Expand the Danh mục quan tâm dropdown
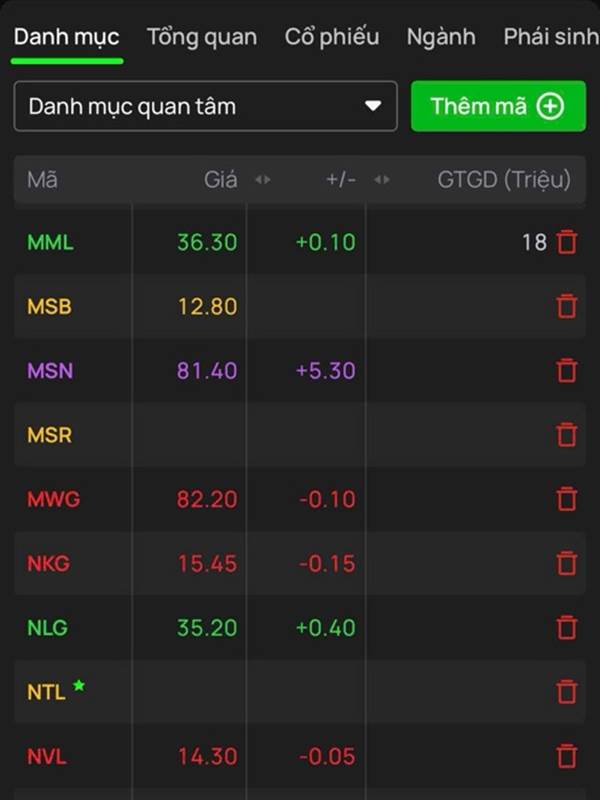This screenshot has height=800, width=600. pyautogui.click(x=205, y=106)
